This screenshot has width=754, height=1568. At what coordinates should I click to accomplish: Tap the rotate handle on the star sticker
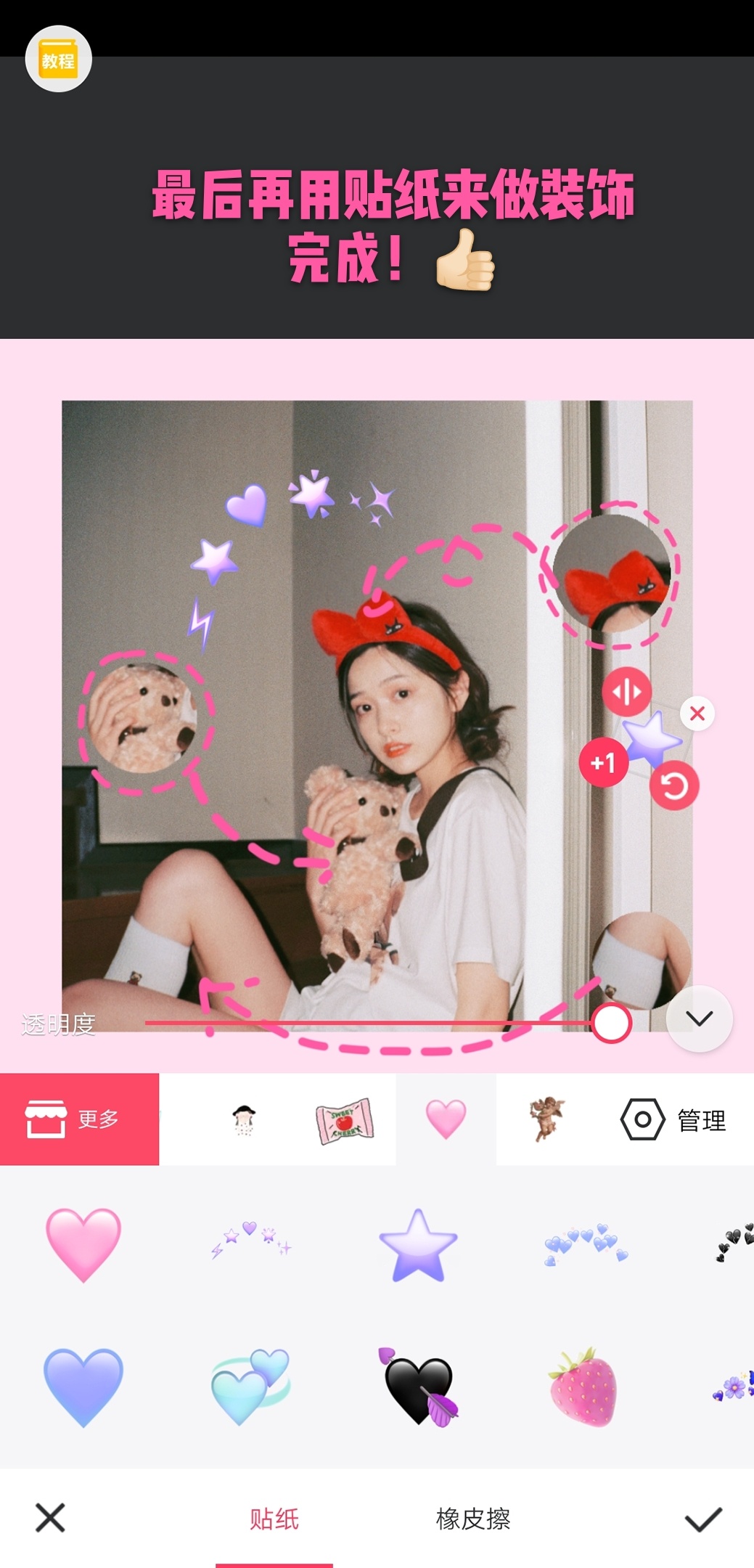point(674,785)
